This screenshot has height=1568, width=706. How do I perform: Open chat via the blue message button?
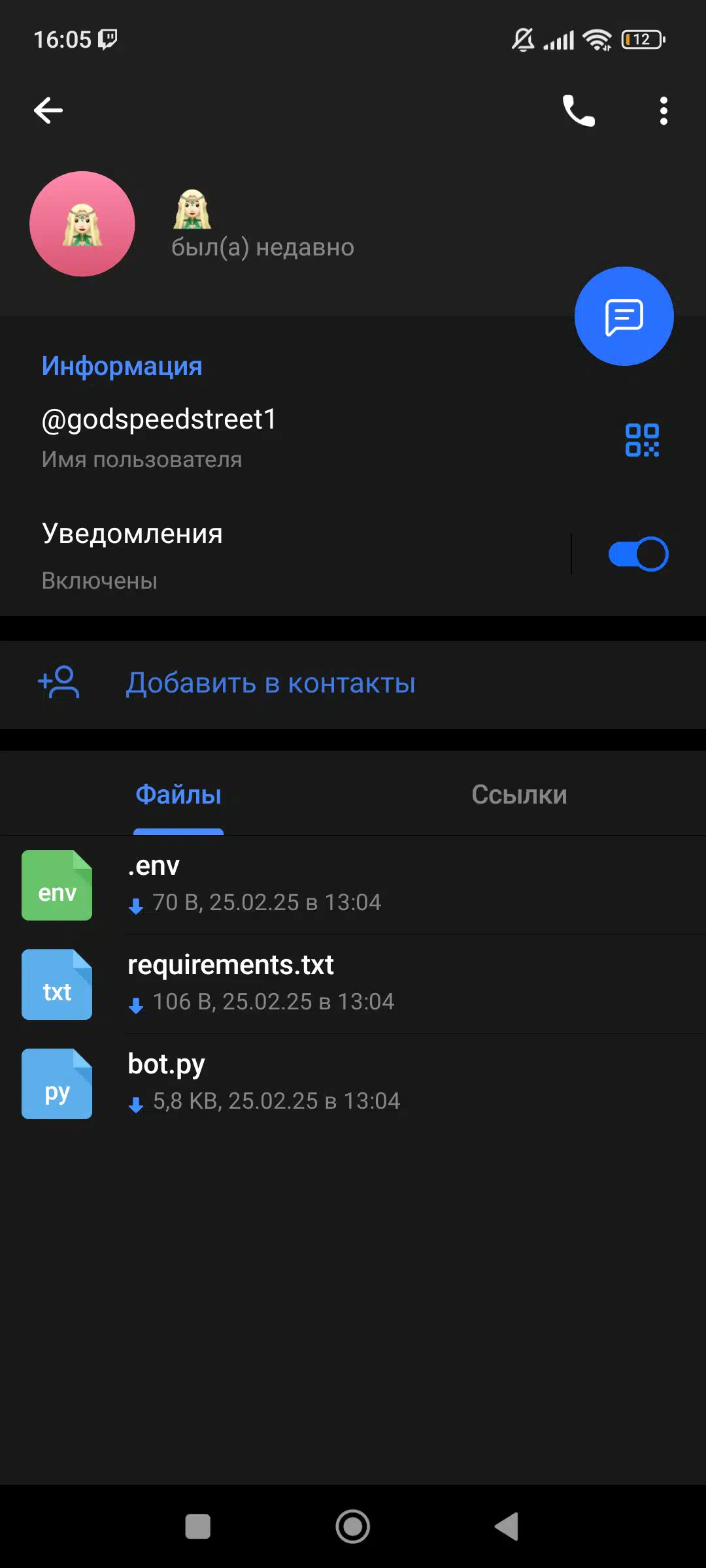[624, 316]
